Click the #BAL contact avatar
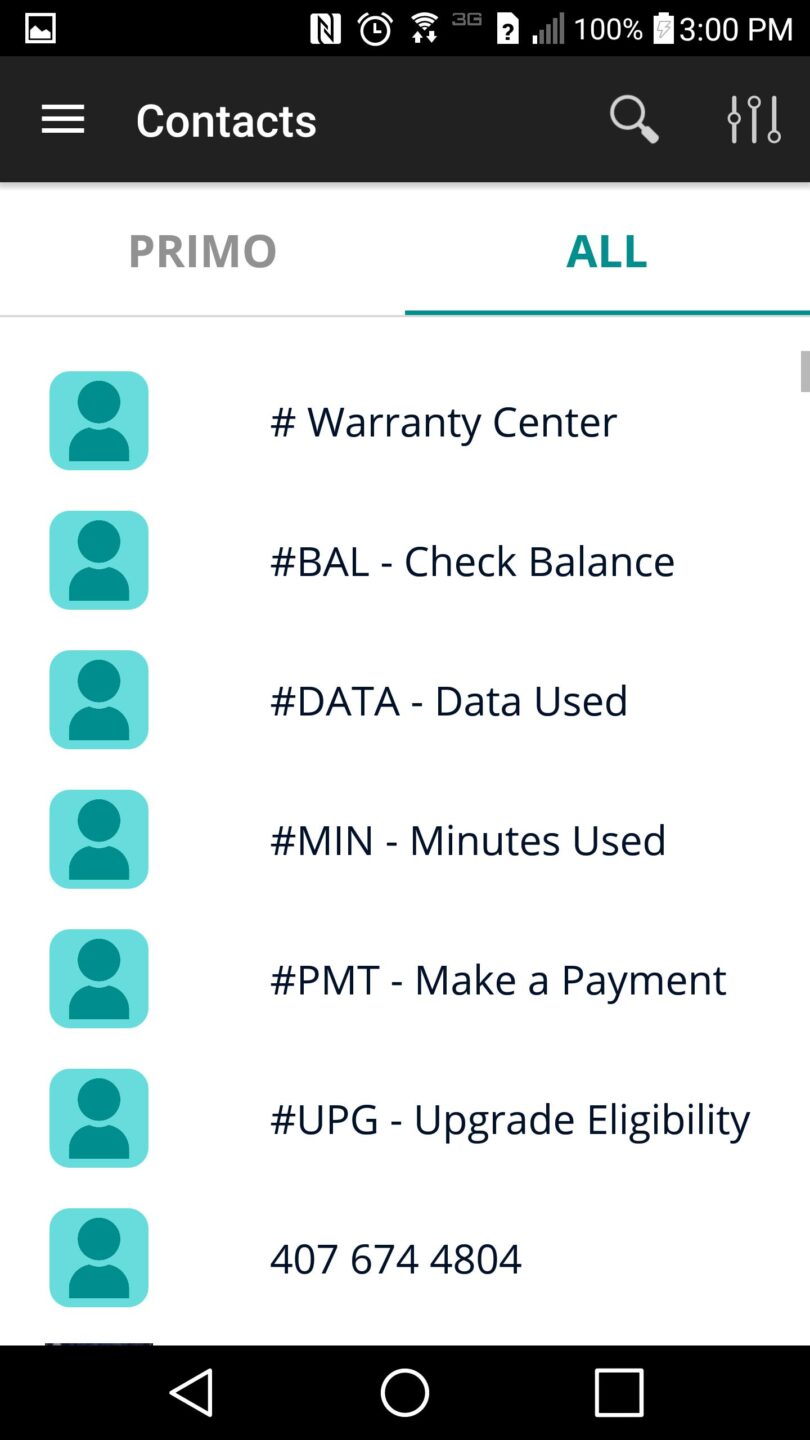 point(98,560)
